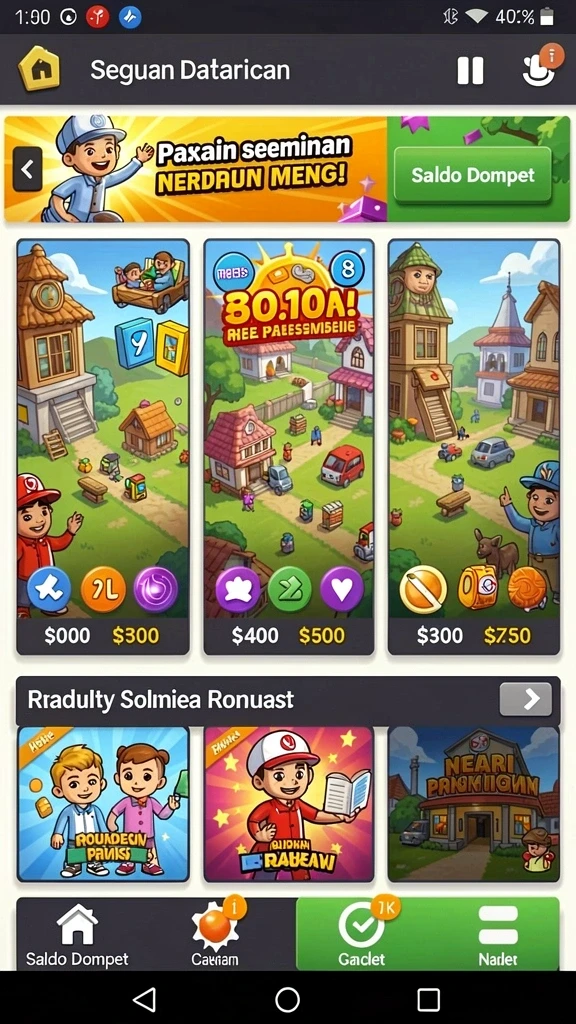Tap the system recent apps button

(428, 999)
